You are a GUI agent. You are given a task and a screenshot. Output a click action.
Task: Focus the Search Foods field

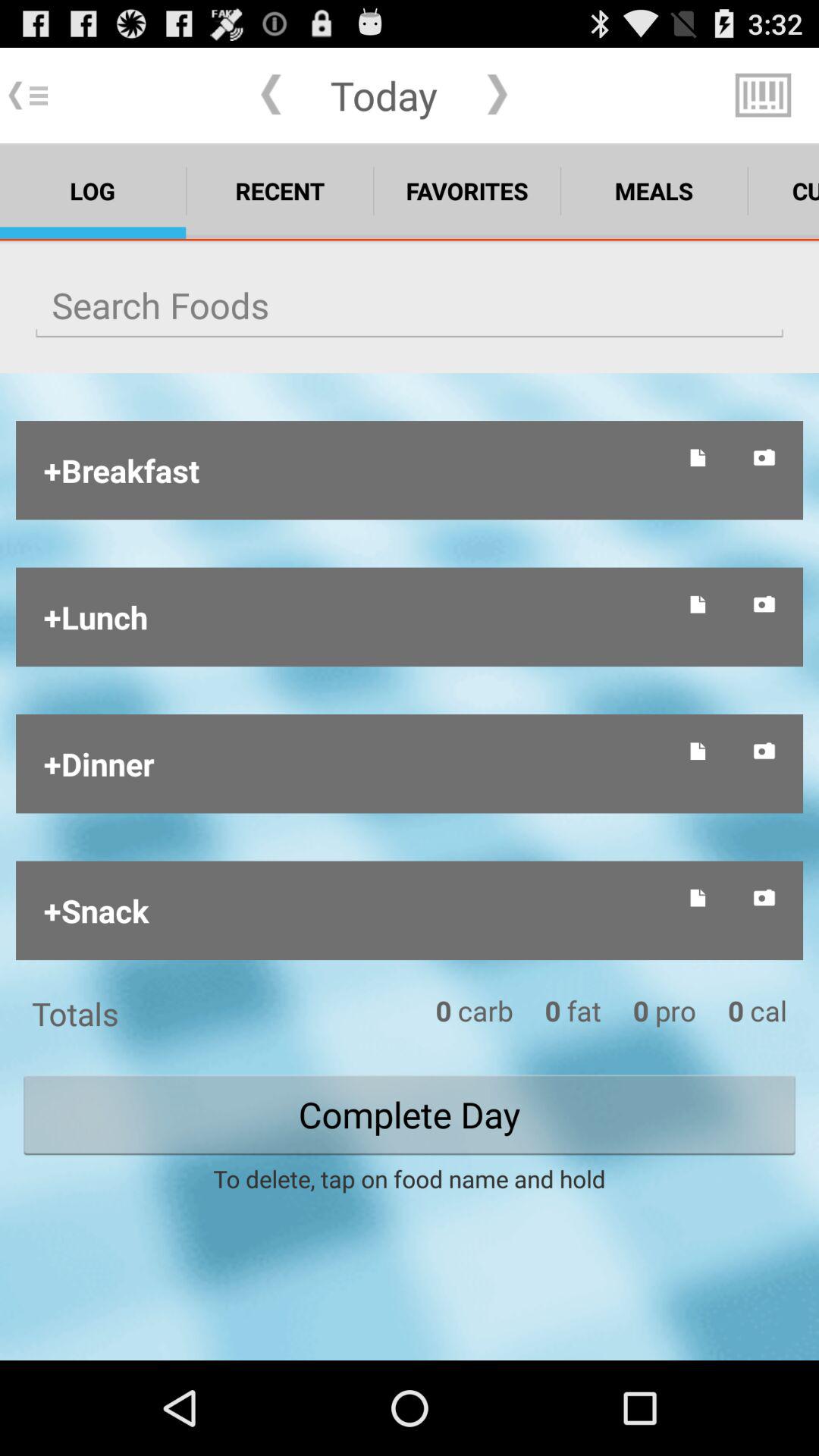pyautogui.click(x=409, y=306)
